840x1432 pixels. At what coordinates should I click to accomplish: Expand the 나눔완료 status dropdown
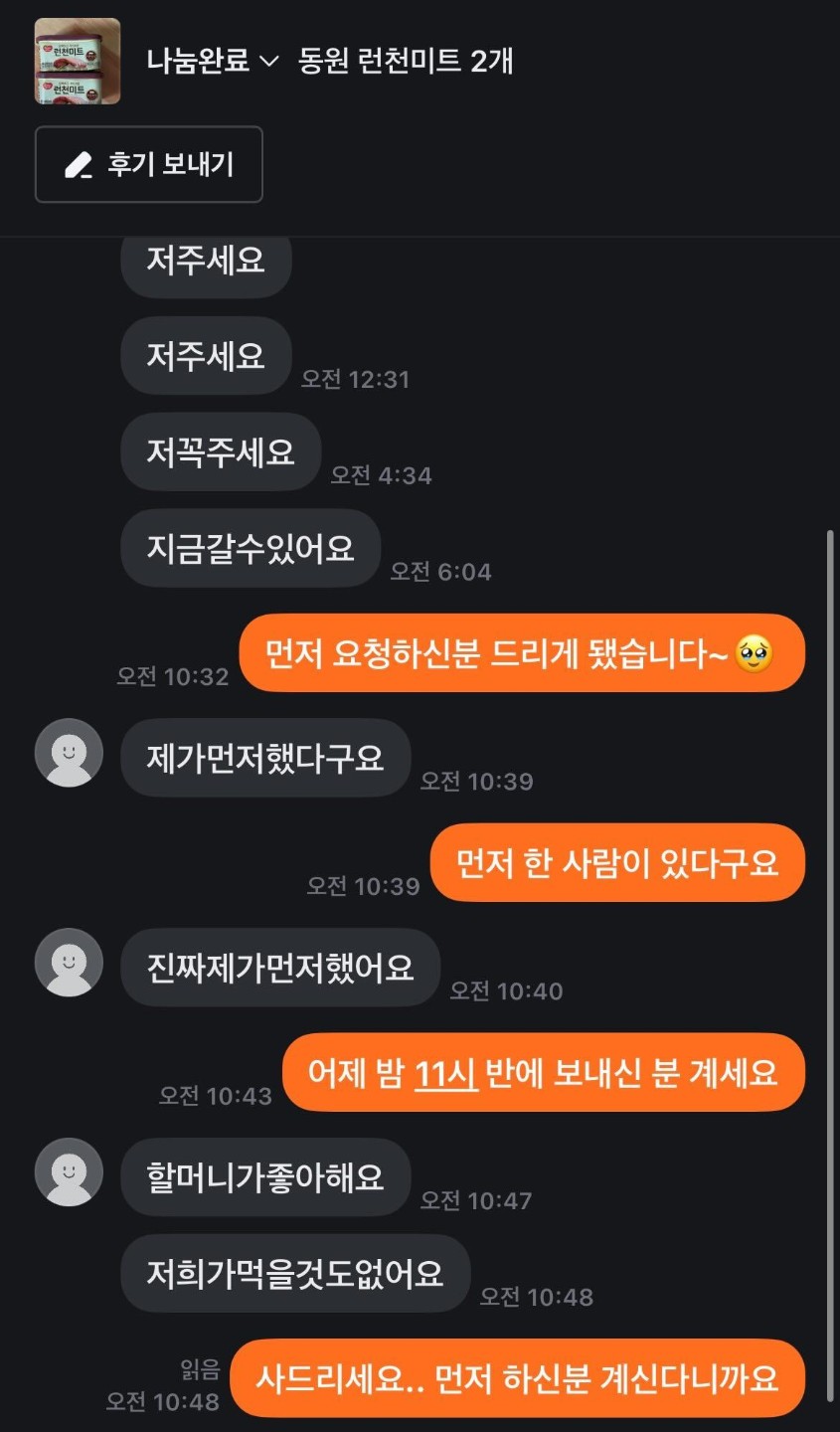(x=212, y=62)
